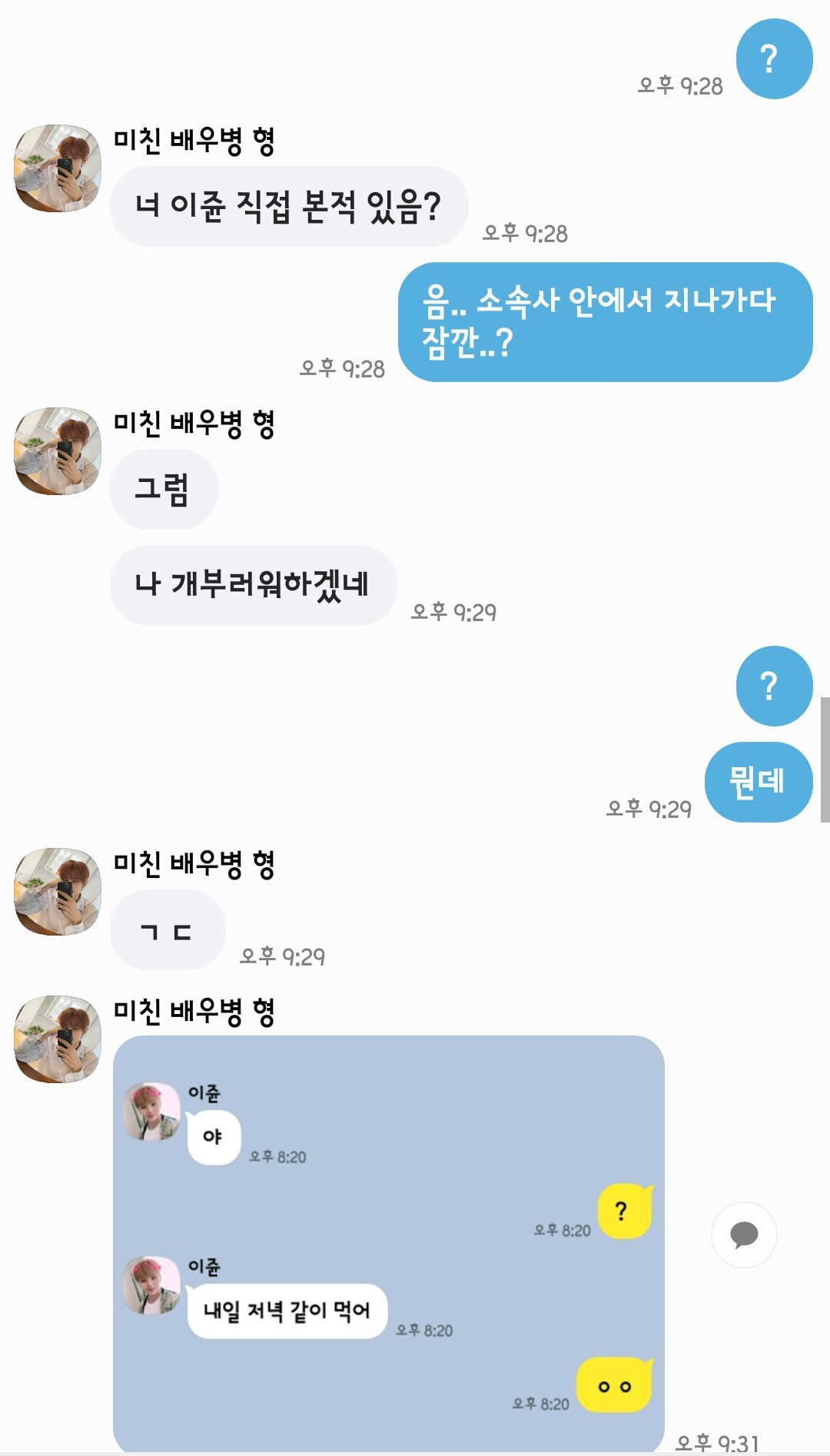Open 미친 배우병 형's avatar above the shared image

pos(58,1039)
